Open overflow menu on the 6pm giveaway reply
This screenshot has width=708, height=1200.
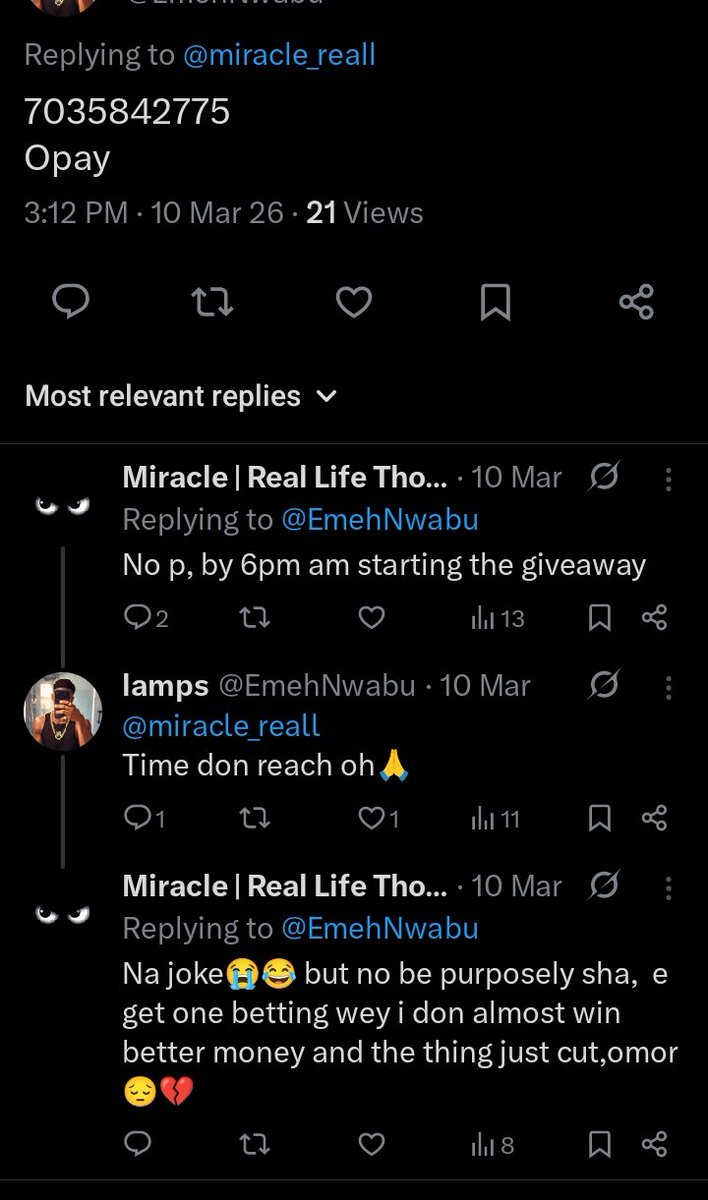click(x=669, y=478)
